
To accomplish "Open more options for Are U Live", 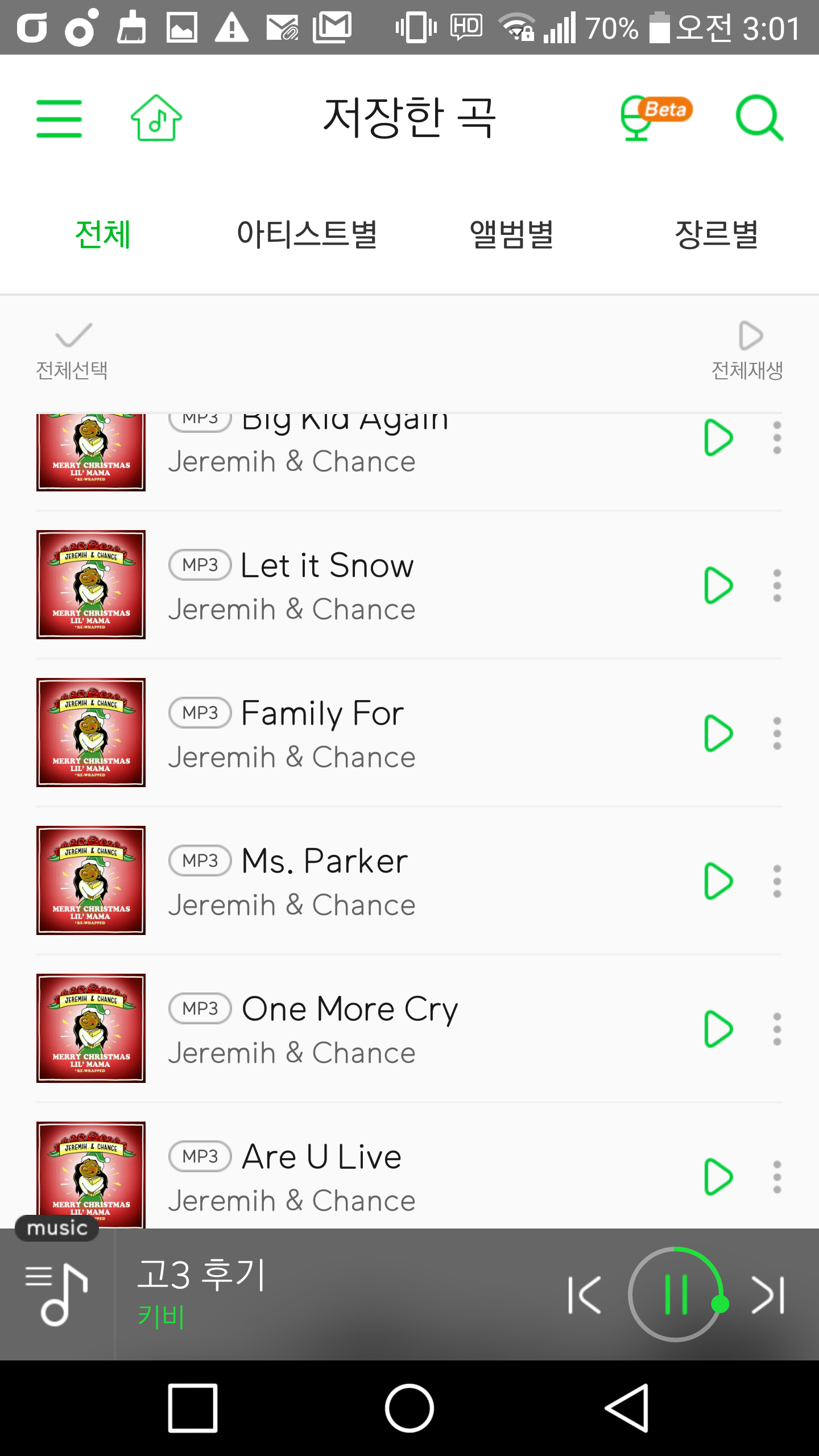I will pos(777,1177).
